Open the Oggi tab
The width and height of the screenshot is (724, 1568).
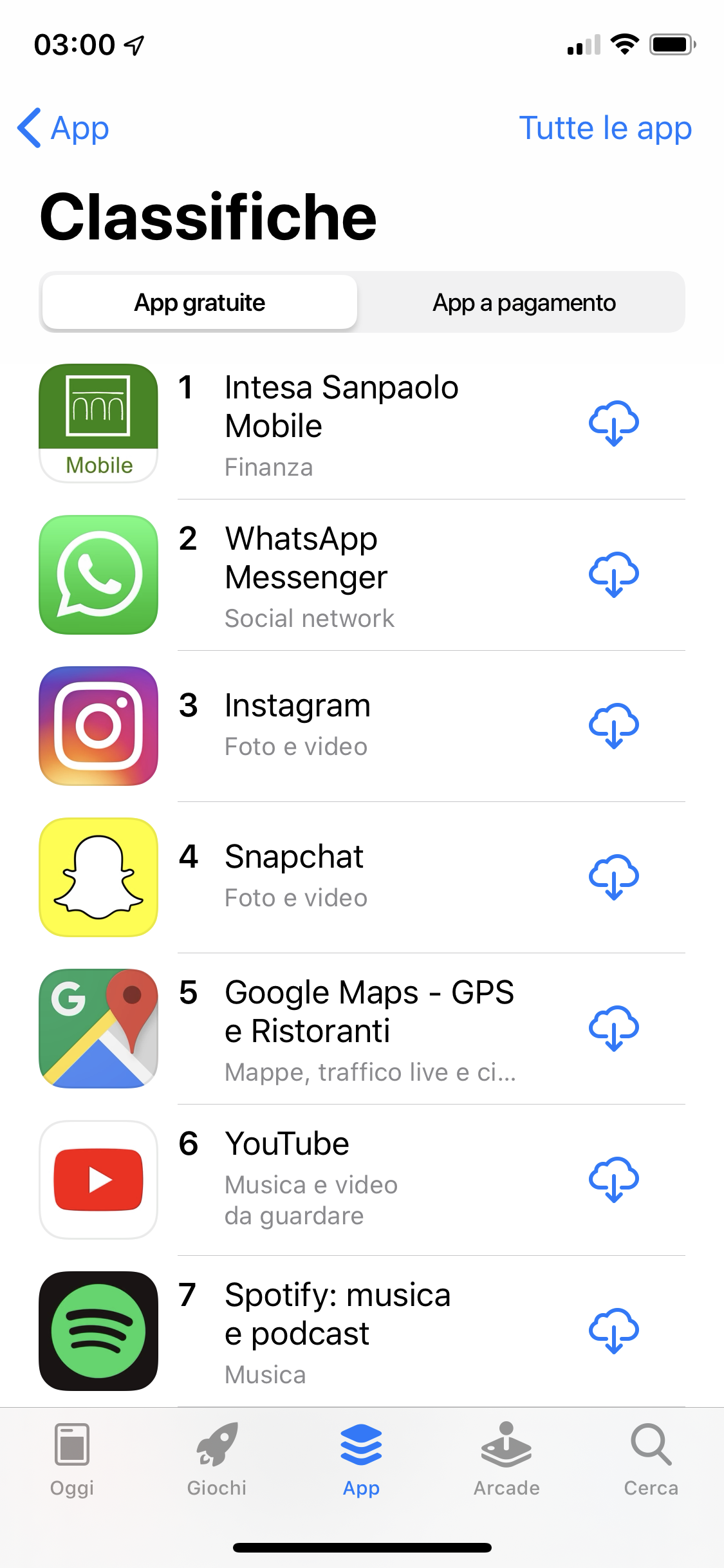click(72, 1460)
